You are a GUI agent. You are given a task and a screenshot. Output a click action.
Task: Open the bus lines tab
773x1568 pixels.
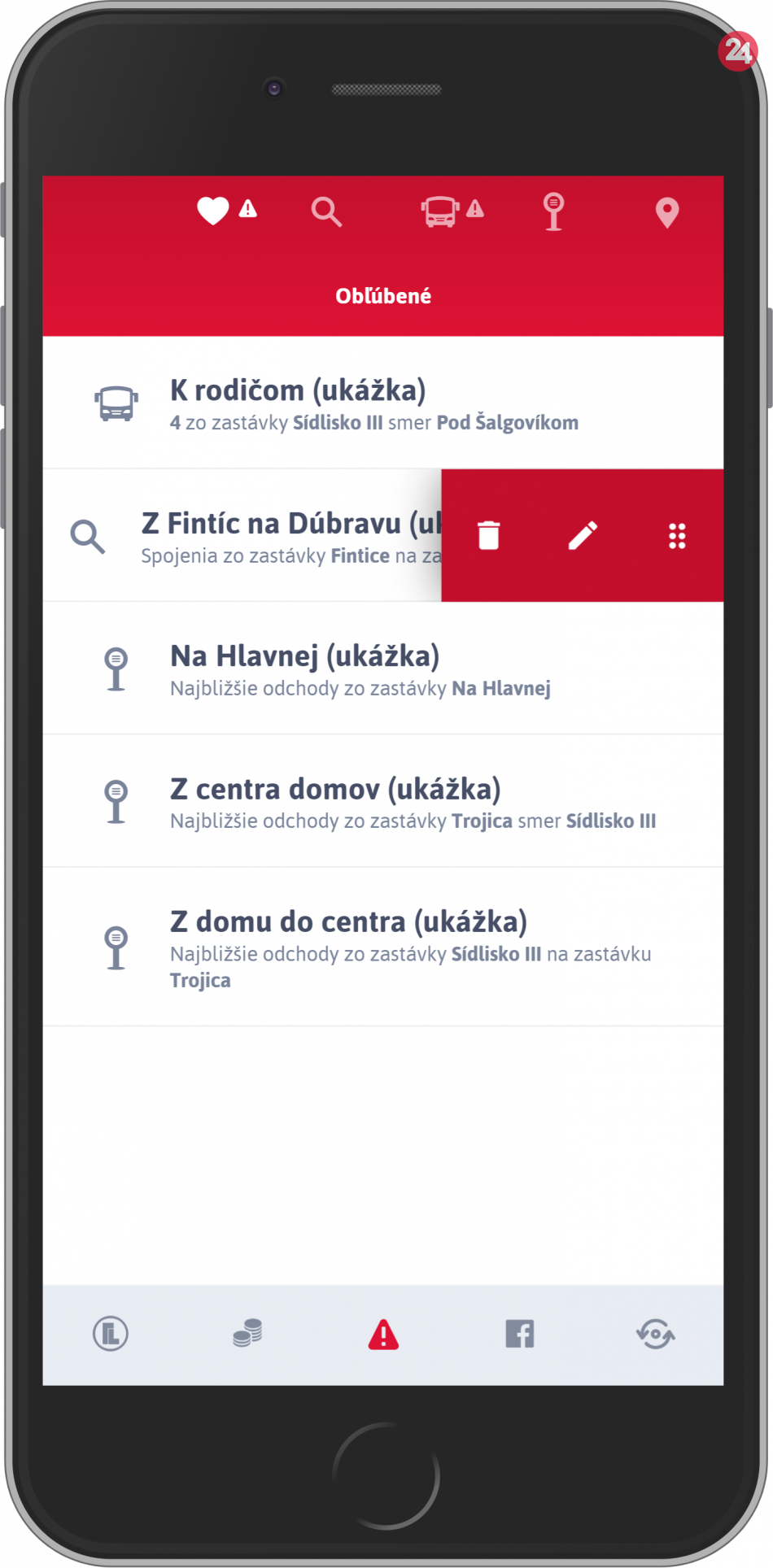point(440,211)
